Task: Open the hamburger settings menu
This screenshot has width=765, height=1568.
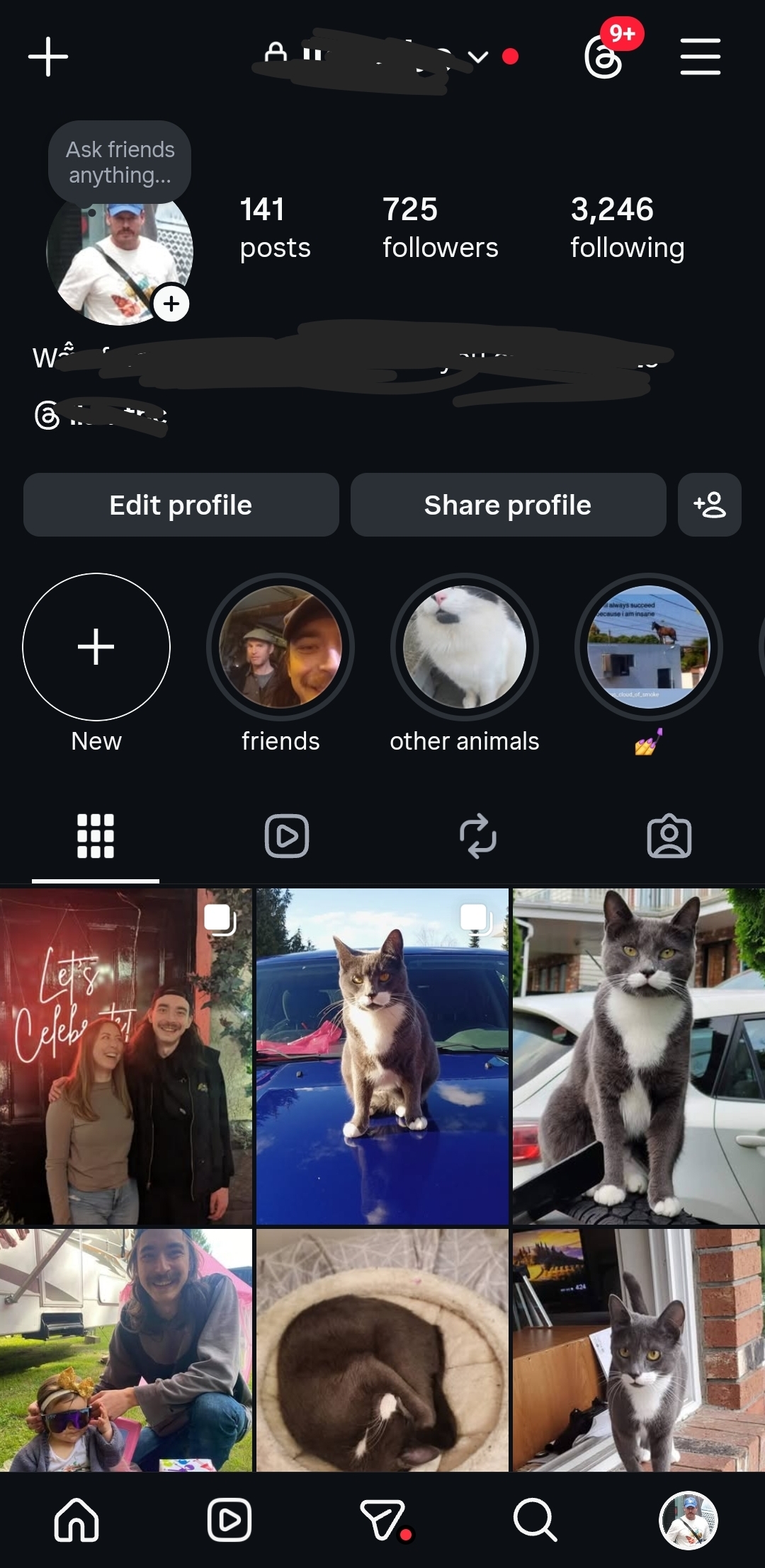Action: tap(700, 57)
